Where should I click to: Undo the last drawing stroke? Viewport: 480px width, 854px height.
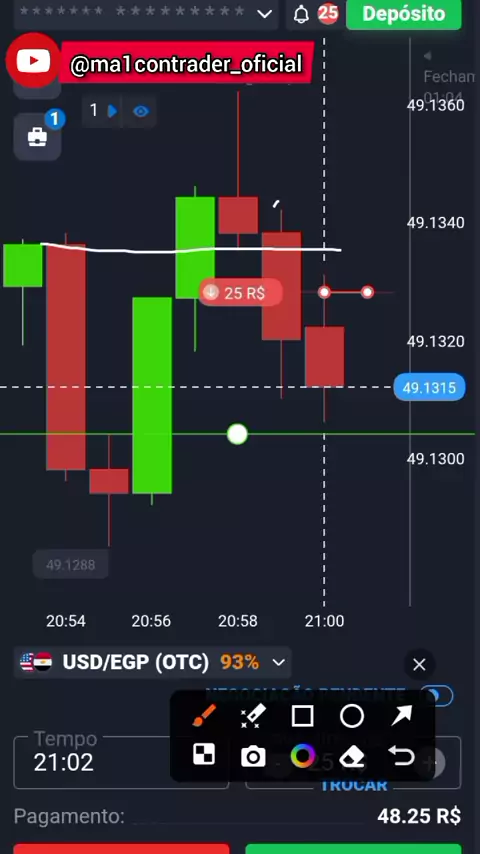click(x=402, y=756)
